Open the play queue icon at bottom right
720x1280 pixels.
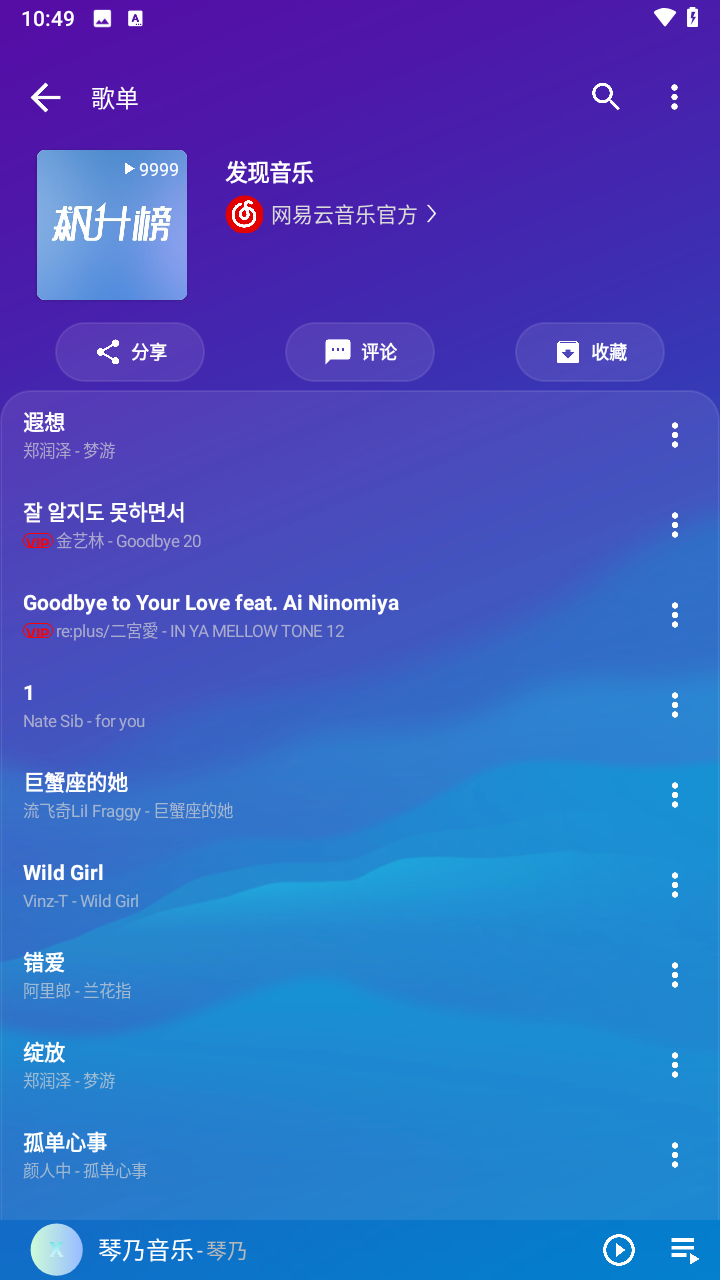(684, 1249)
